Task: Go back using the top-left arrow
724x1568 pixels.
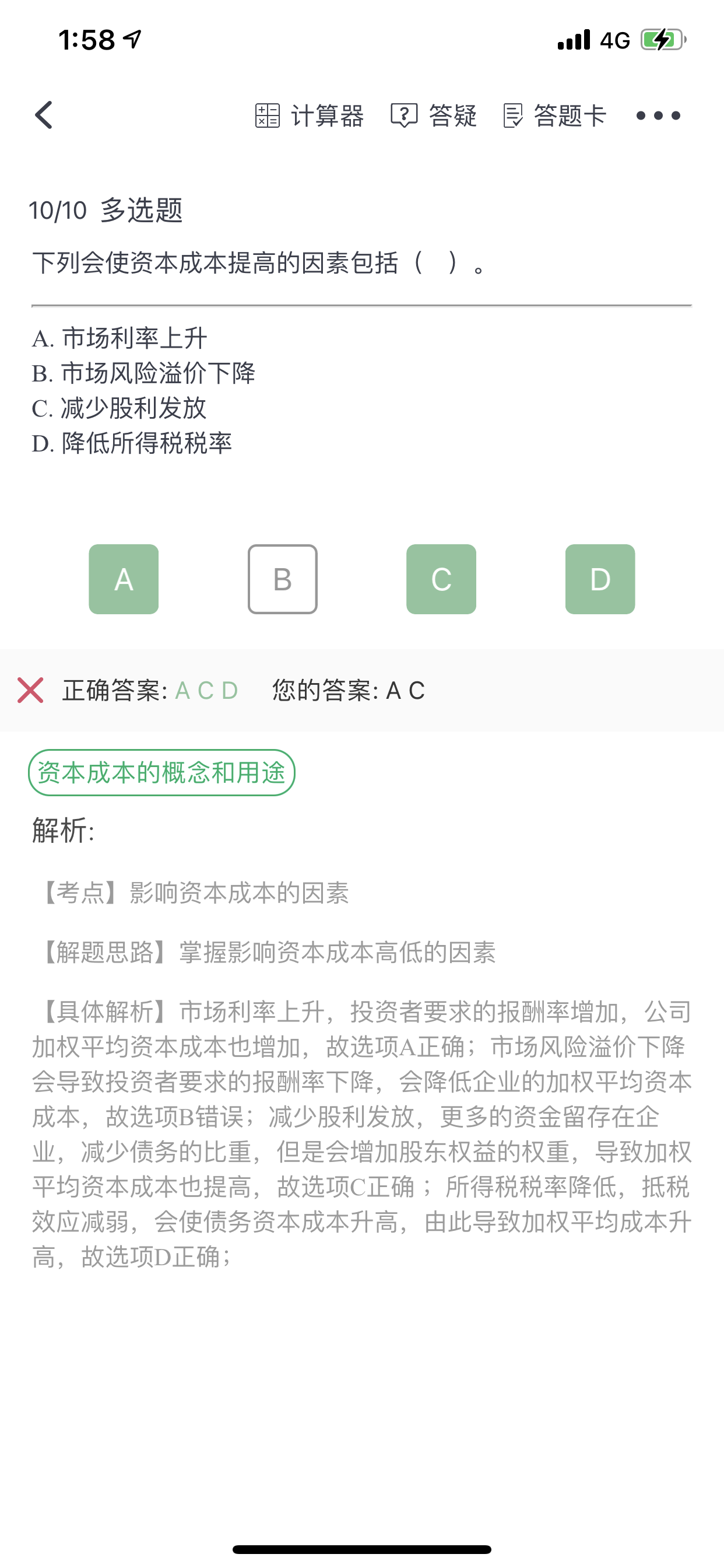Action: (x=44, y=115)
